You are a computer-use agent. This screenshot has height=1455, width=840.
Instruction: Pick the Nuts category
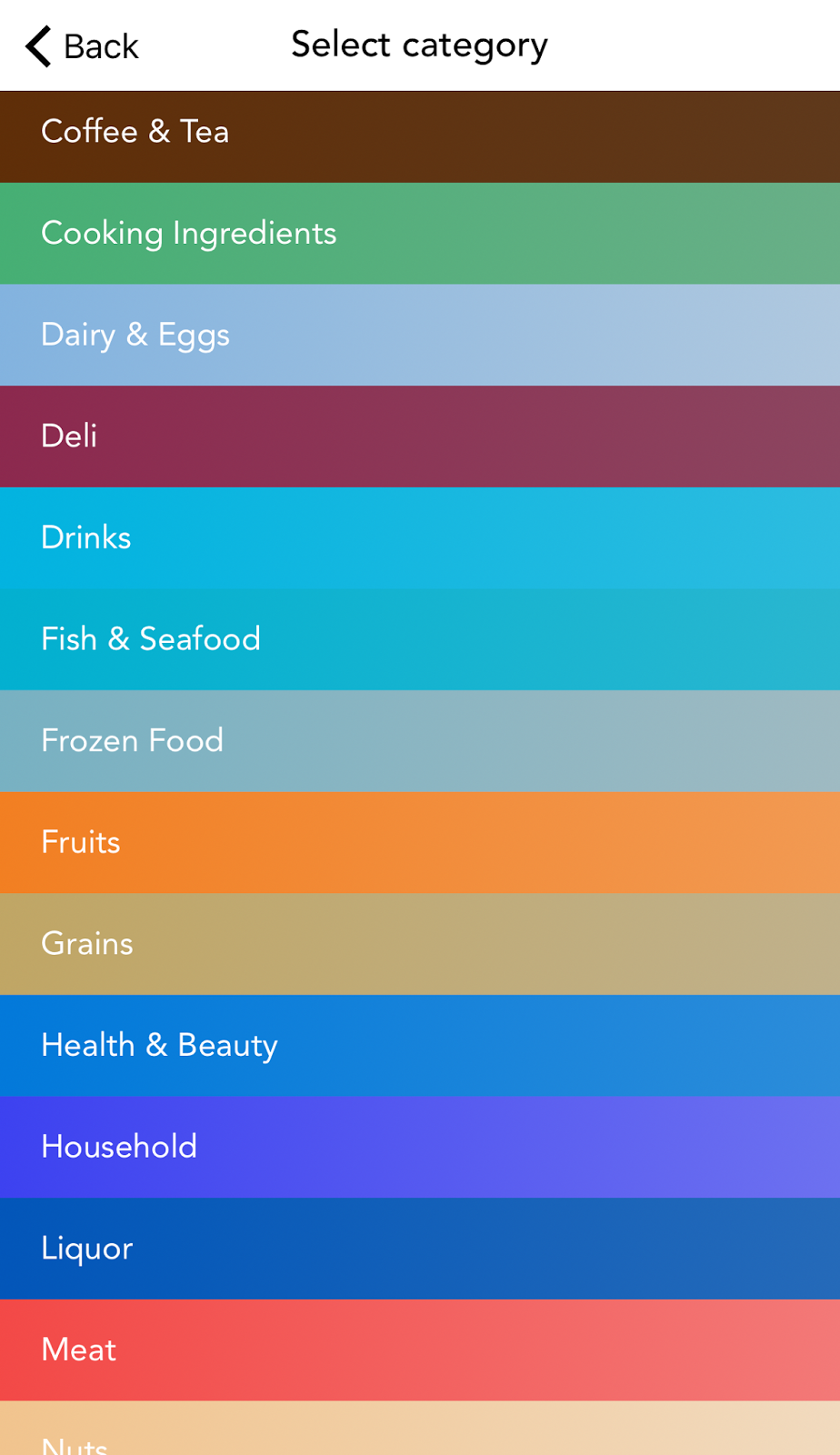coord(75,1440)
